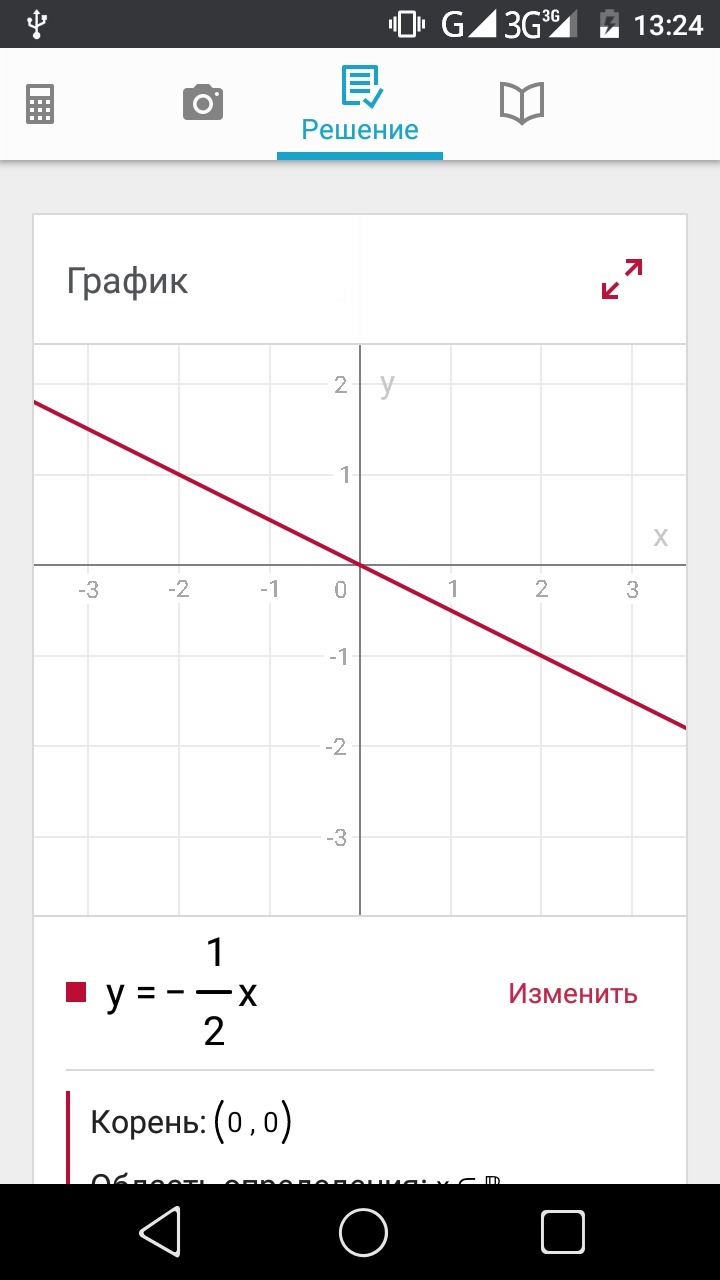720x1280 pixels.
Task: Open the calculator tab
Action: point(40,104)
